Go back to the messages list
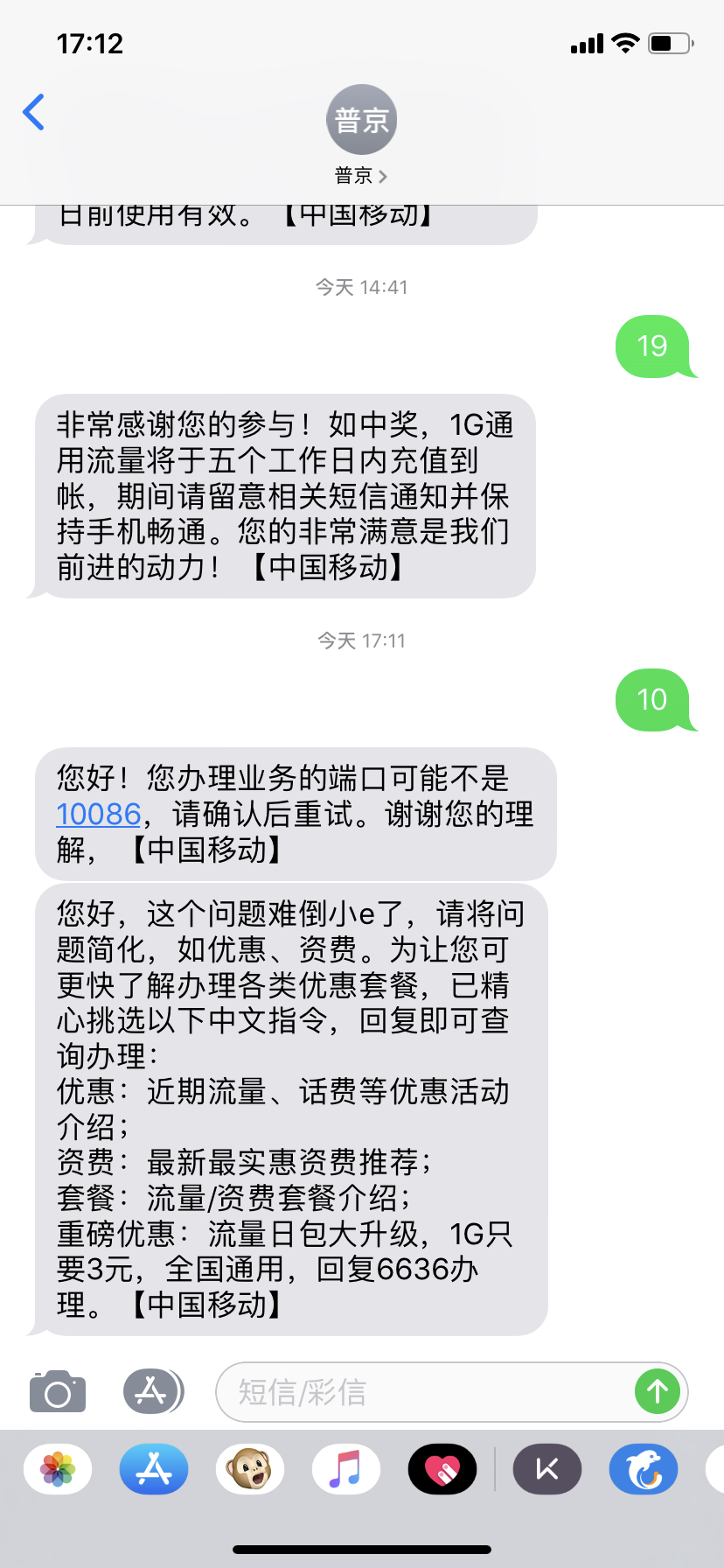 click(x=33, y=112)
